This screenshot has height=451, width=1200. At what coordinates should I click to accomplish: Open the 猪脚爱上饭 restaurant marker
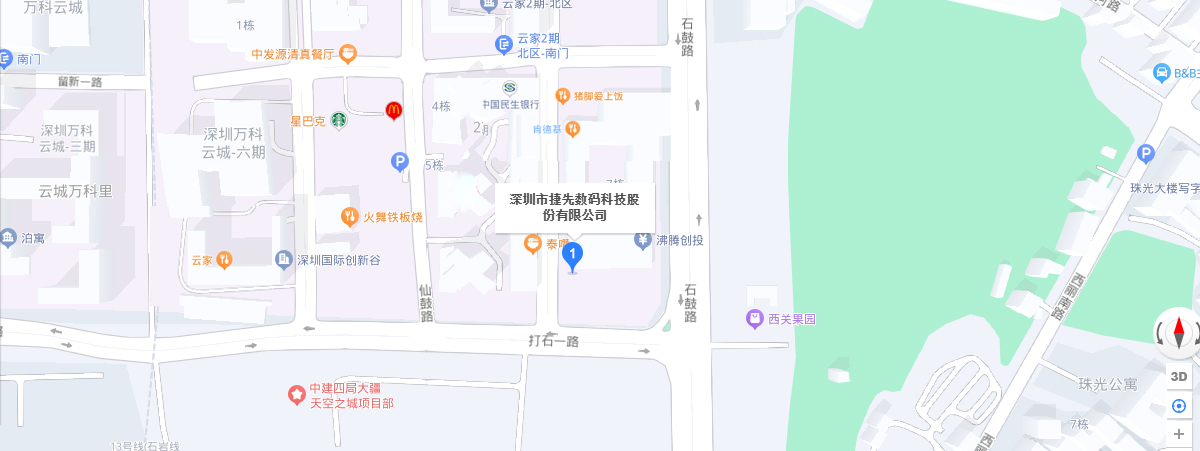563,96
